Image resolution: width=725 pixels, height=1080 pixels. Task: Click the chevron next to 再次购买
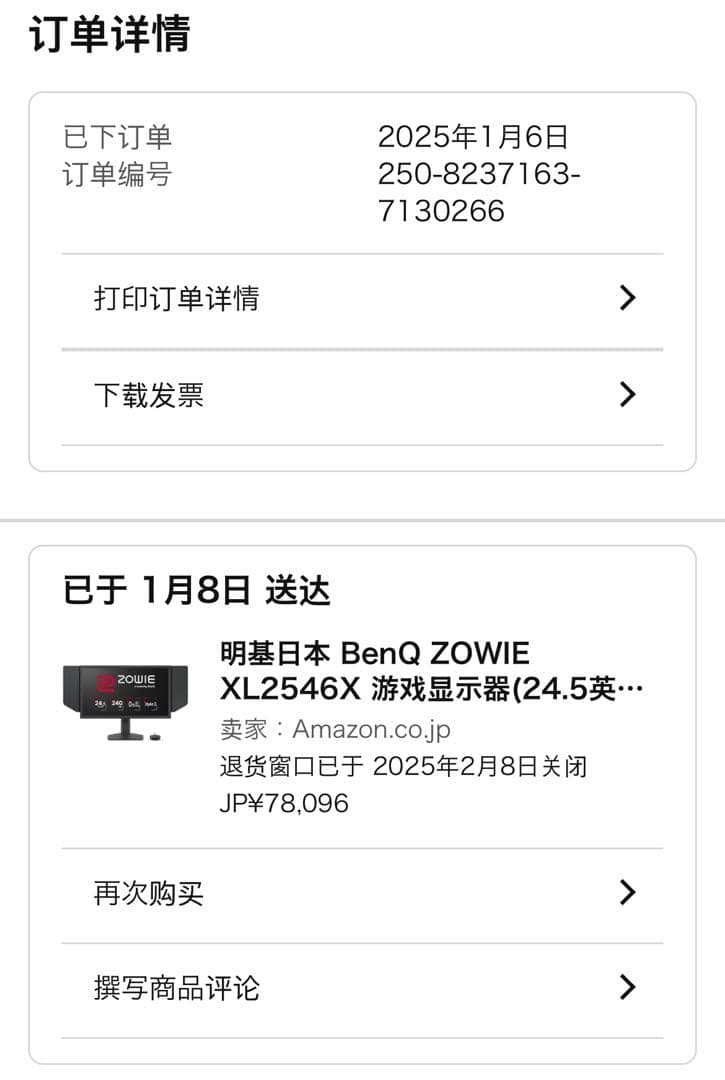click(627, 891)
